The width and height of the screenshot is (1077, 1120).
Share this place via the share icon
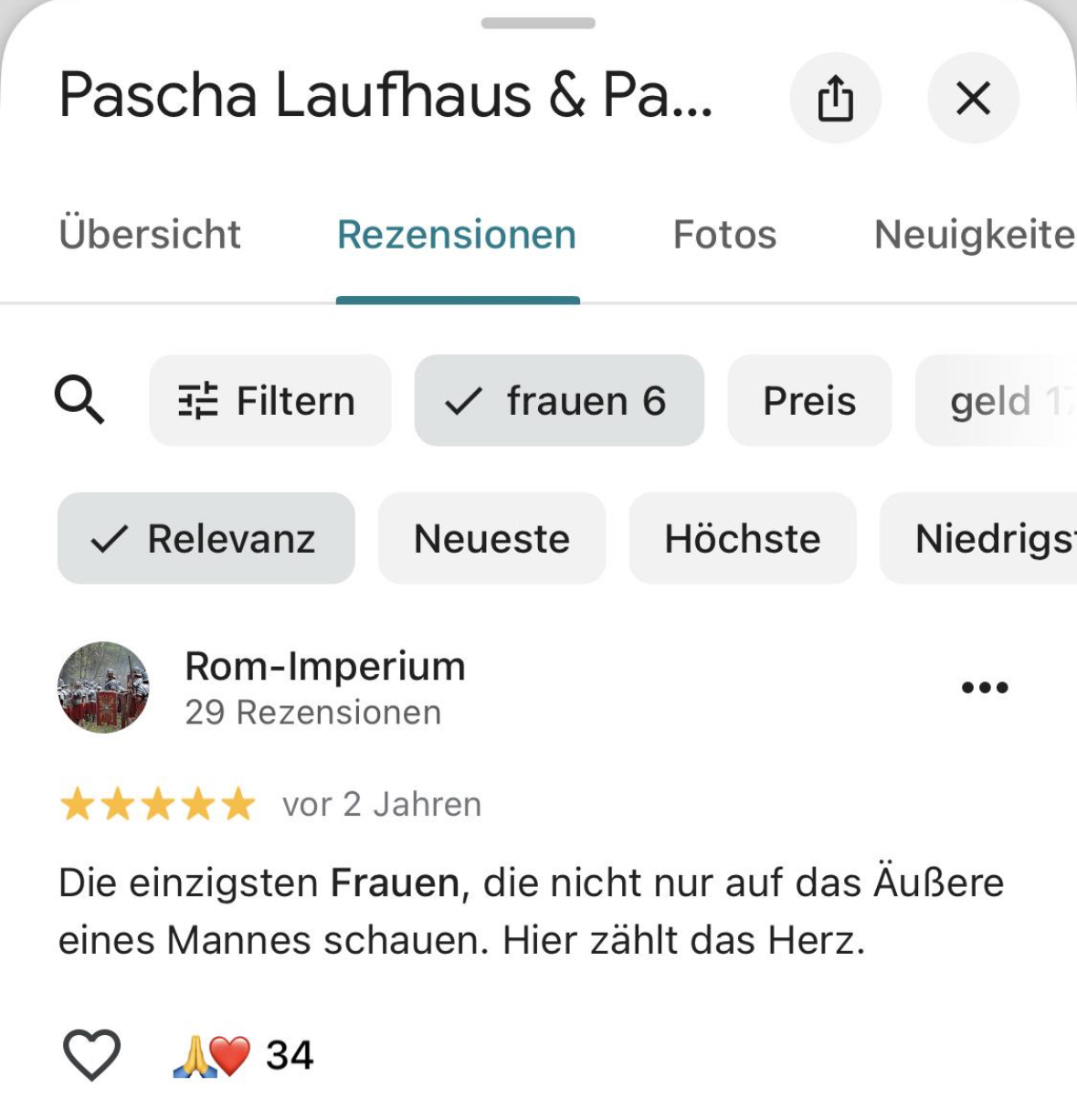coord(835,98)
